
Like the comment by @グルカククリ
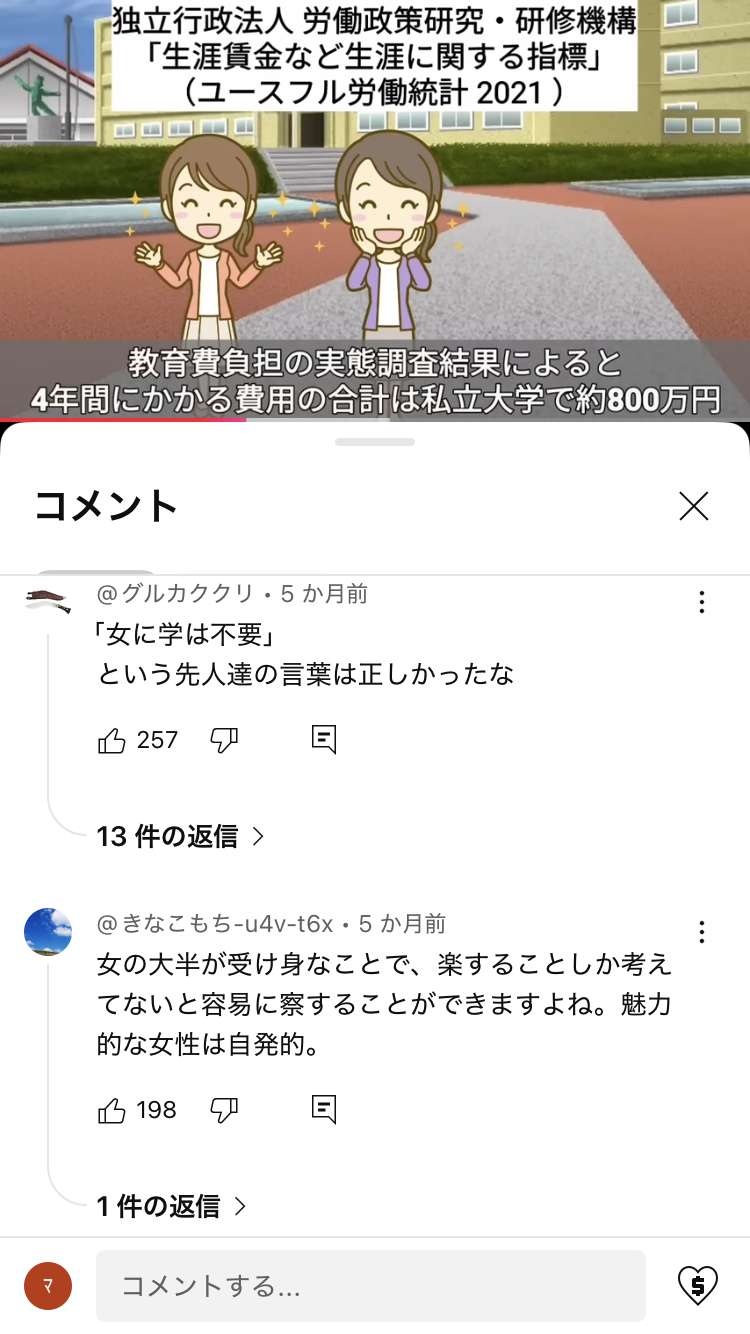pos(112,740)
